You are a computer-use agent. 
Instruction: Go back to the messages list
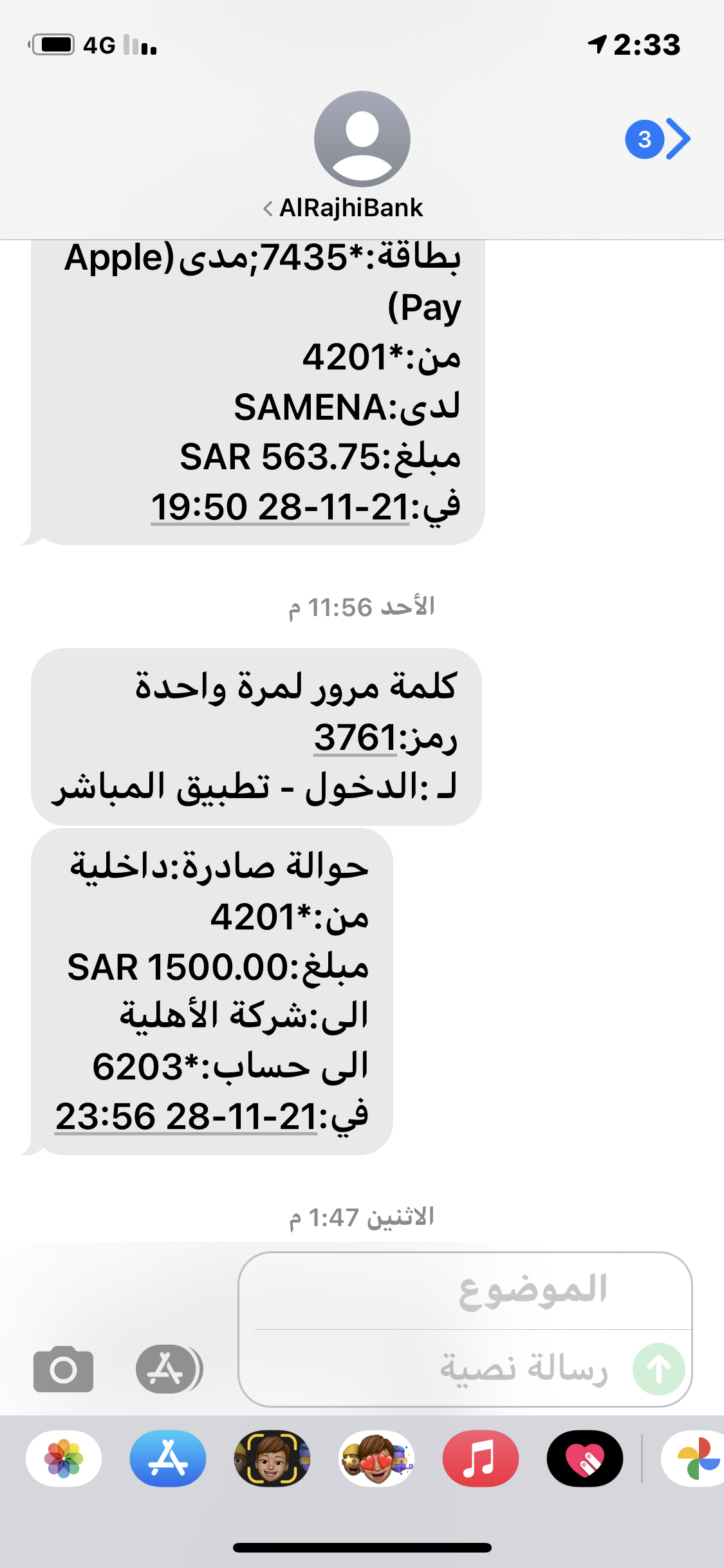click(x=658, y=138)
